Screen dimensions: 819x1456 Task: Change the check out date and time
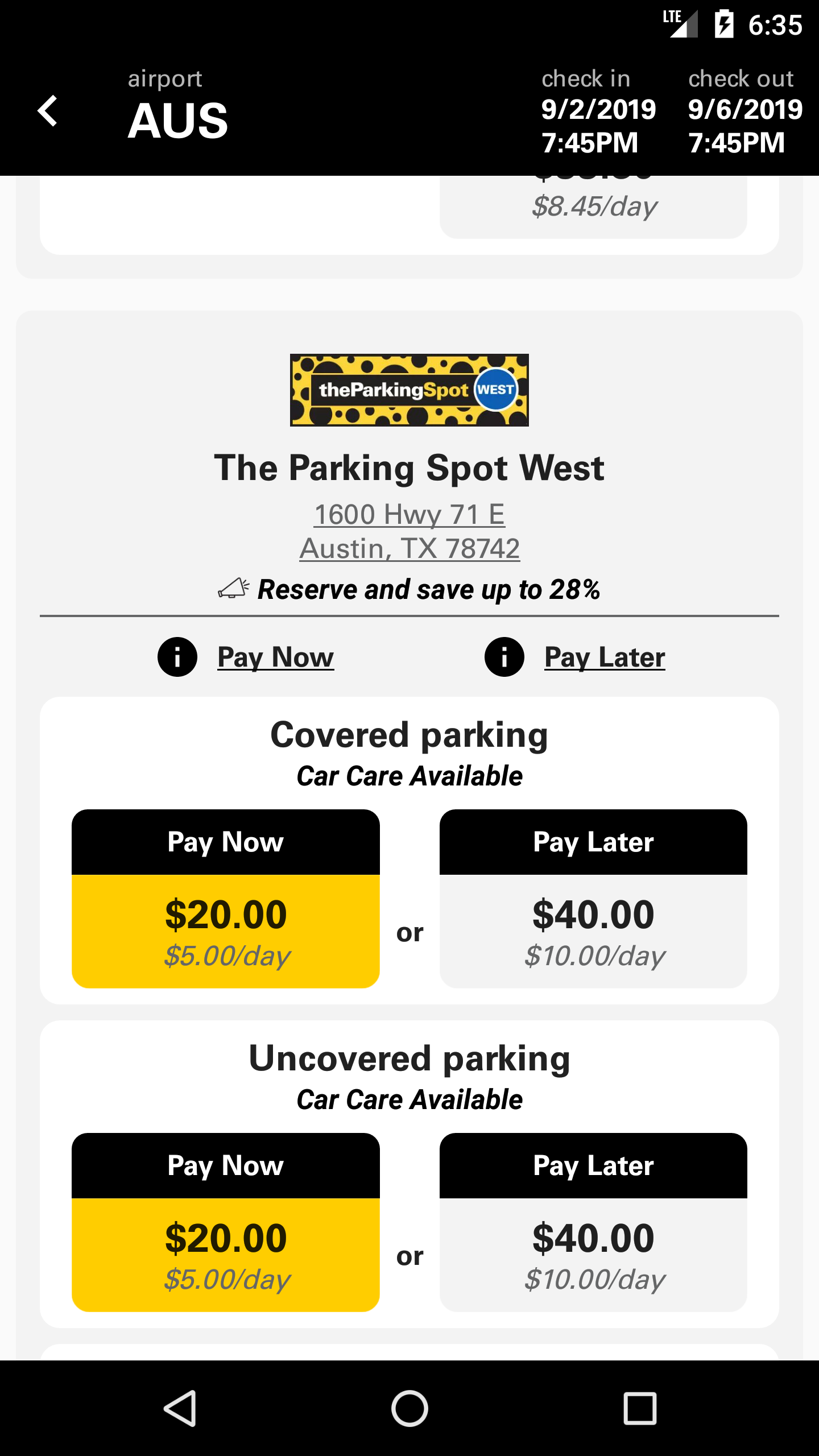(x=744, y=111)
